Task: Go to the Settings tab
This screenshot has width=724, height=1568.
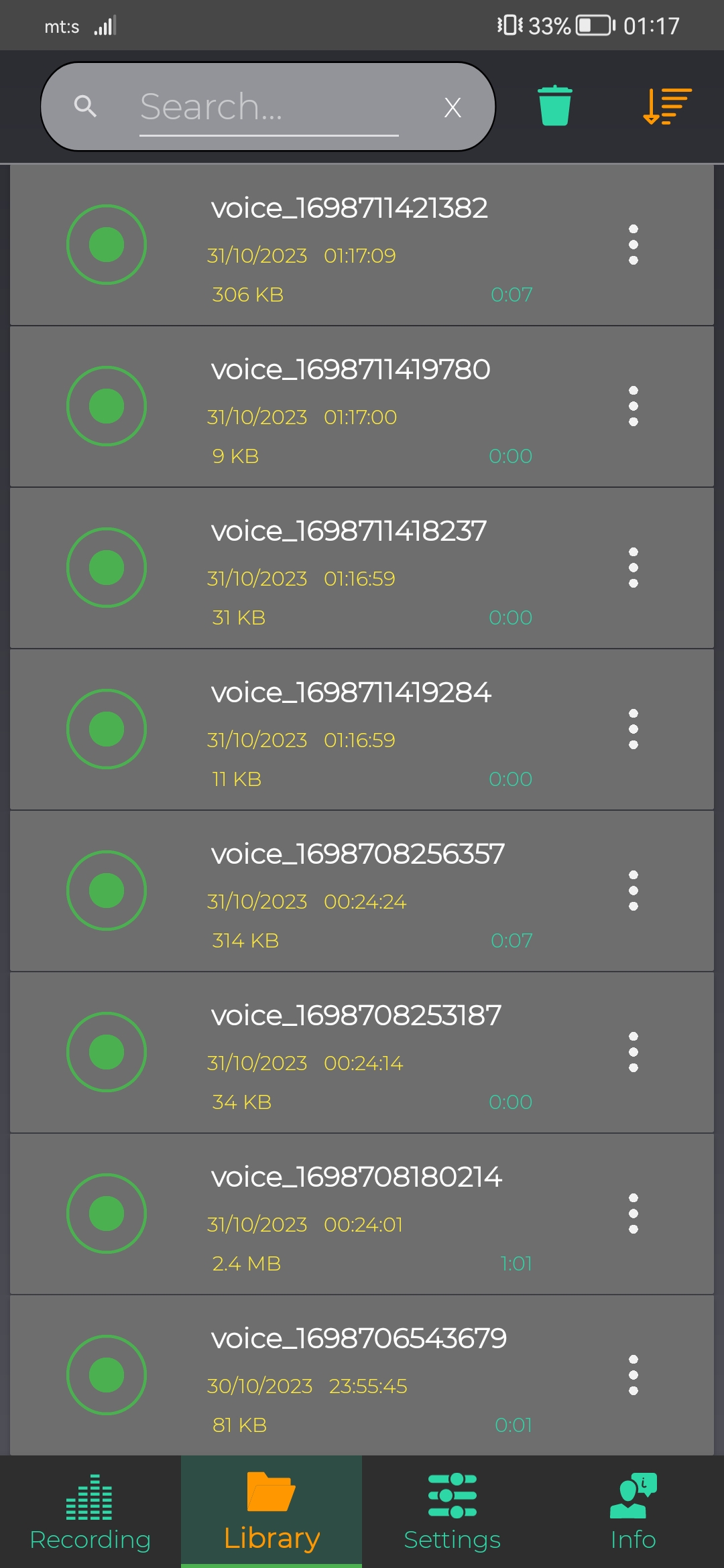Action: click(452, 1512)
